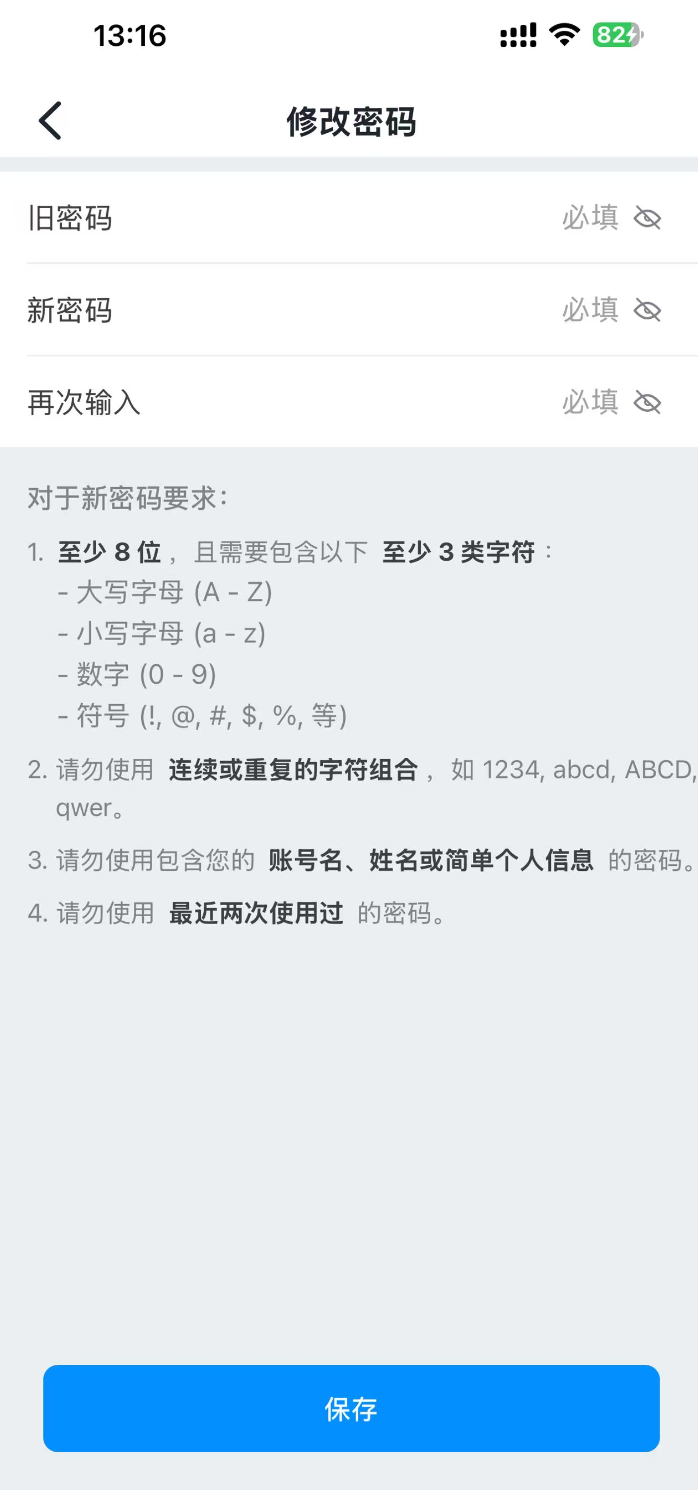Go back from 修改密码 page
698x1490 pixels.
point(50,121)
